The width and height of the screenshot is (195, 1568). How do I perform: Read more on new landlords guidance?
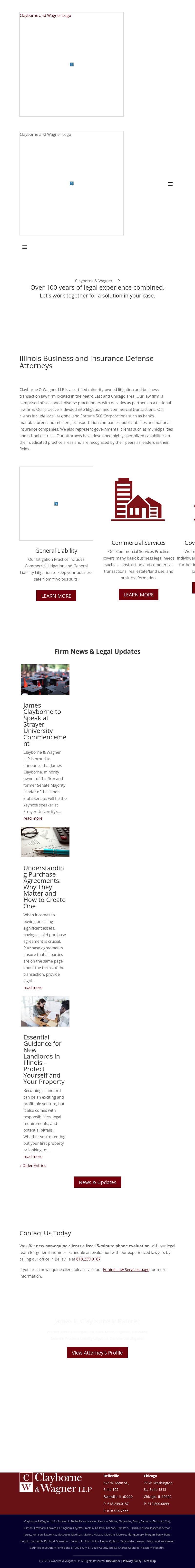point(33,1156)
